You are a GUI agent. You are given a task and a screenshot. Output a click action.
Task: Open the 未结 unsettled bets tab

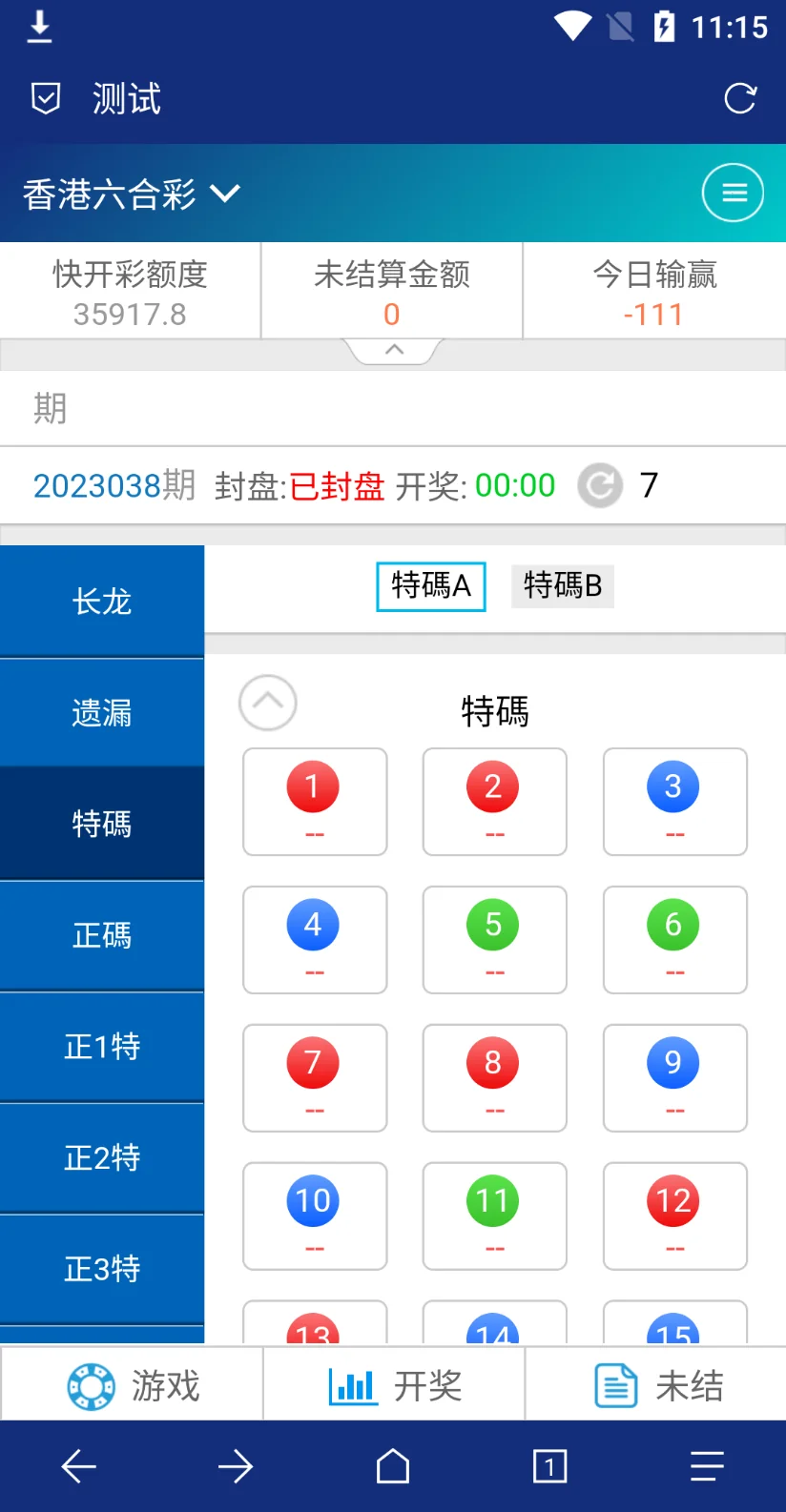pos(656,1385)
